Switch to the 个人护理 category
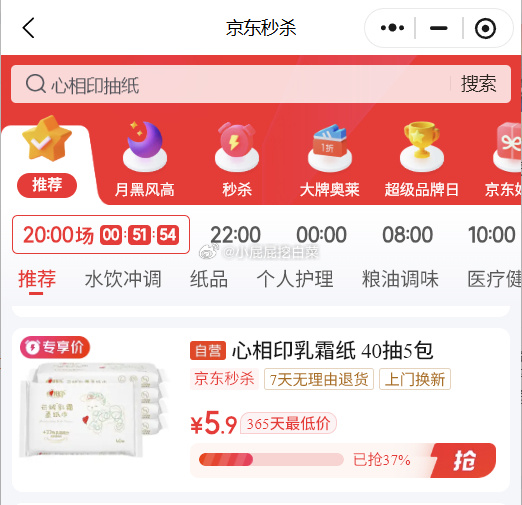Screen dimensions: 522x505 pyautogui.click(x=295, y=279)
